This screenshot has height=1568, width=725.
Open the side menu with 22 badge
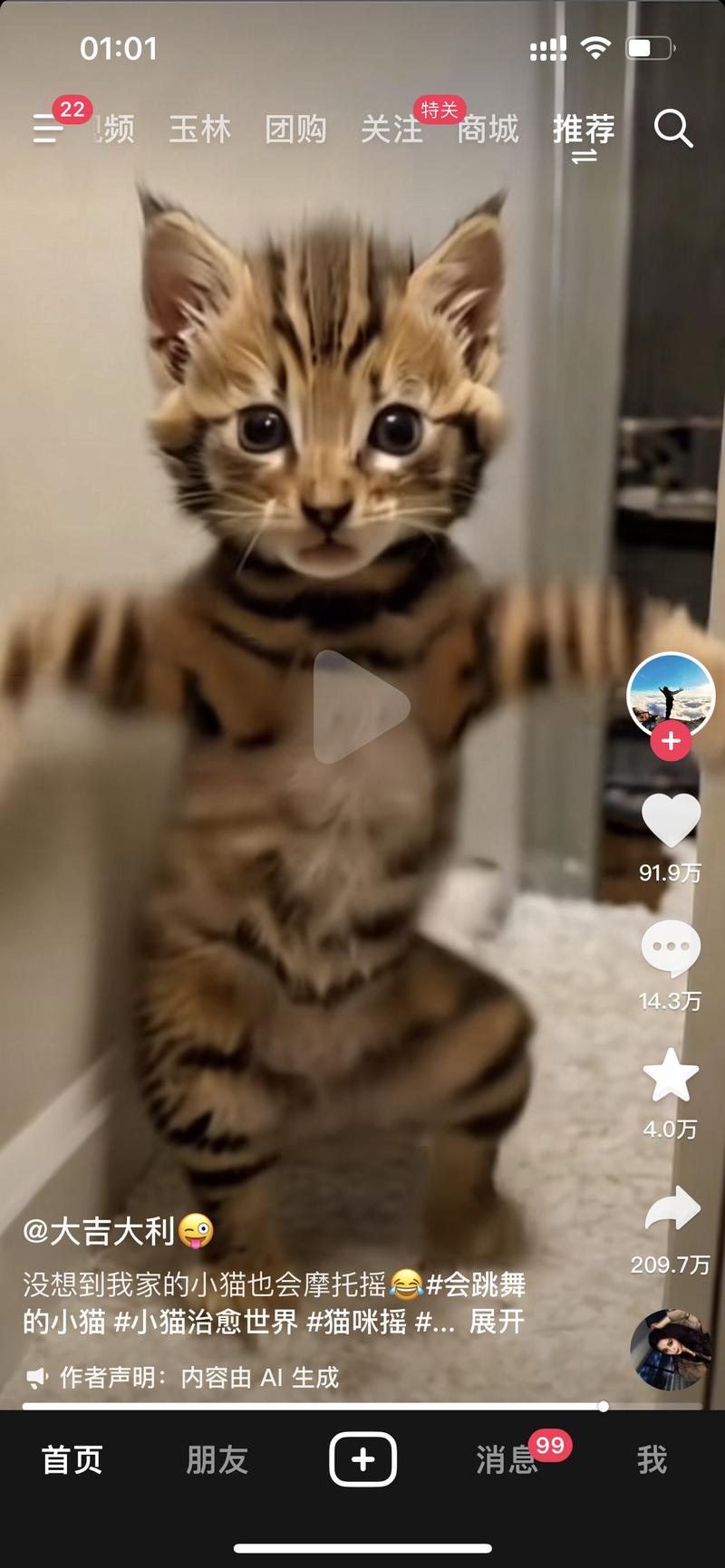(x=48, y=129)
